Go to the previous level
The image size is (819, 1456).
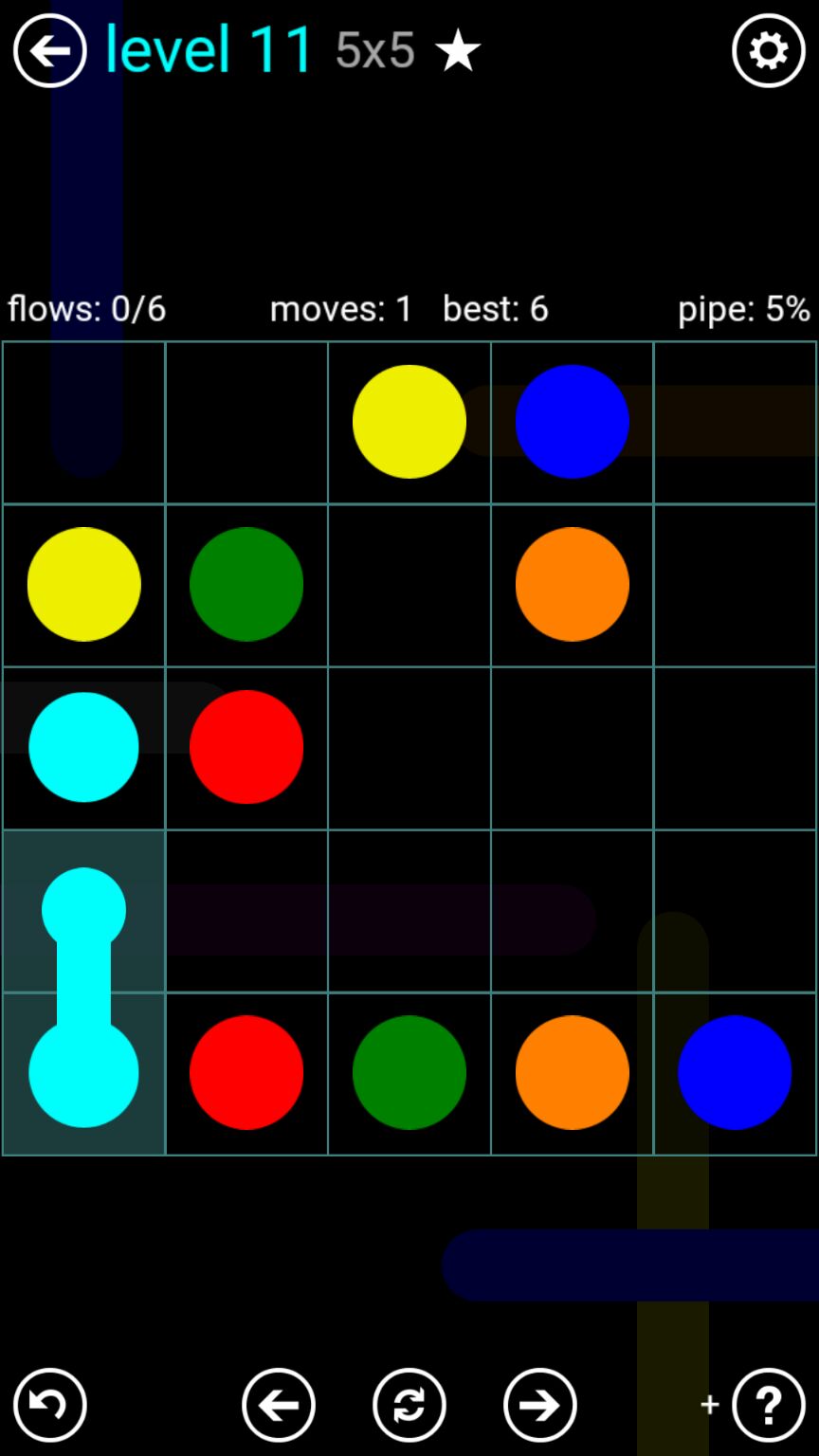tap(278, 1404)
